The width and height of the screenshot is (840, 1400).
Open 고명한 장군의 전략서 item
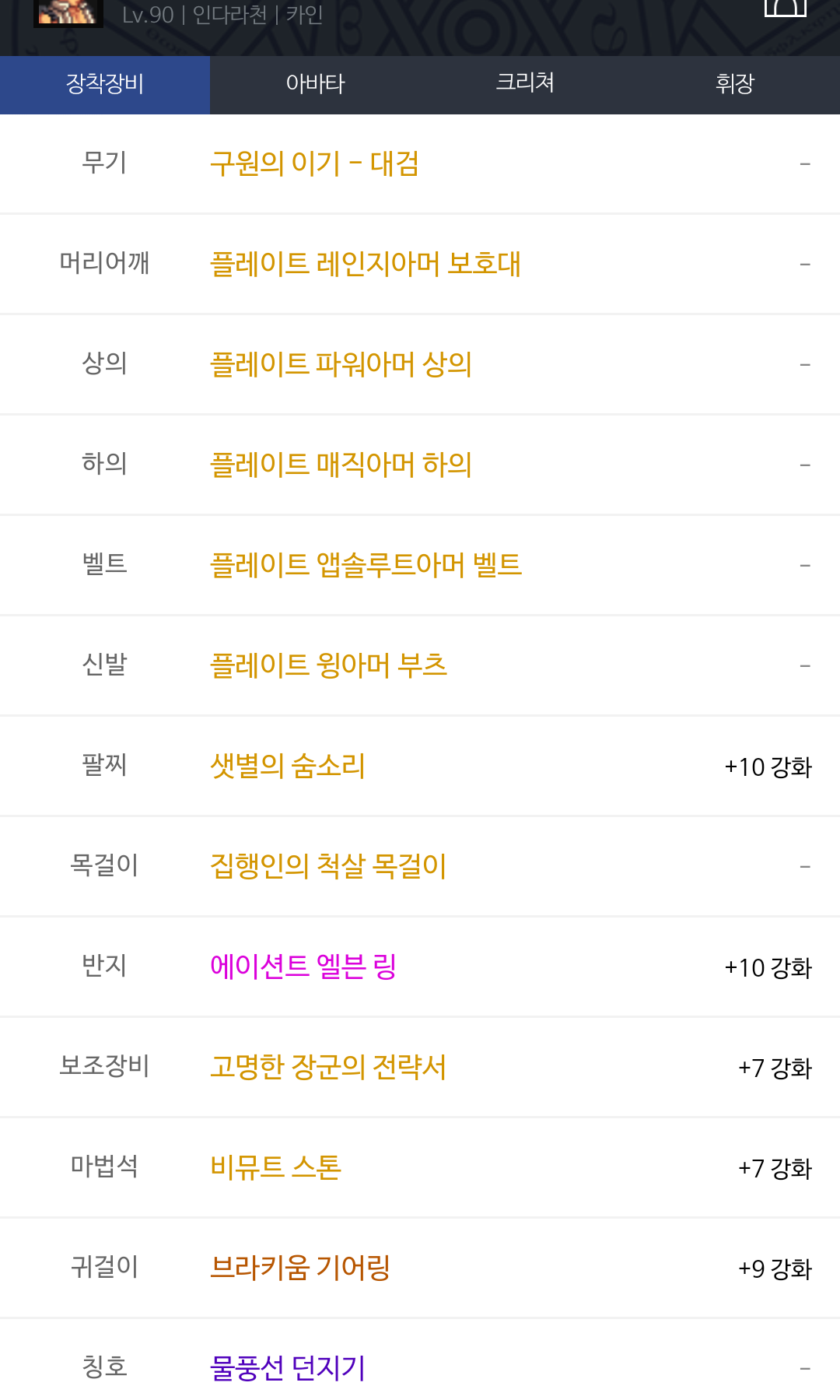point(328,1067)
